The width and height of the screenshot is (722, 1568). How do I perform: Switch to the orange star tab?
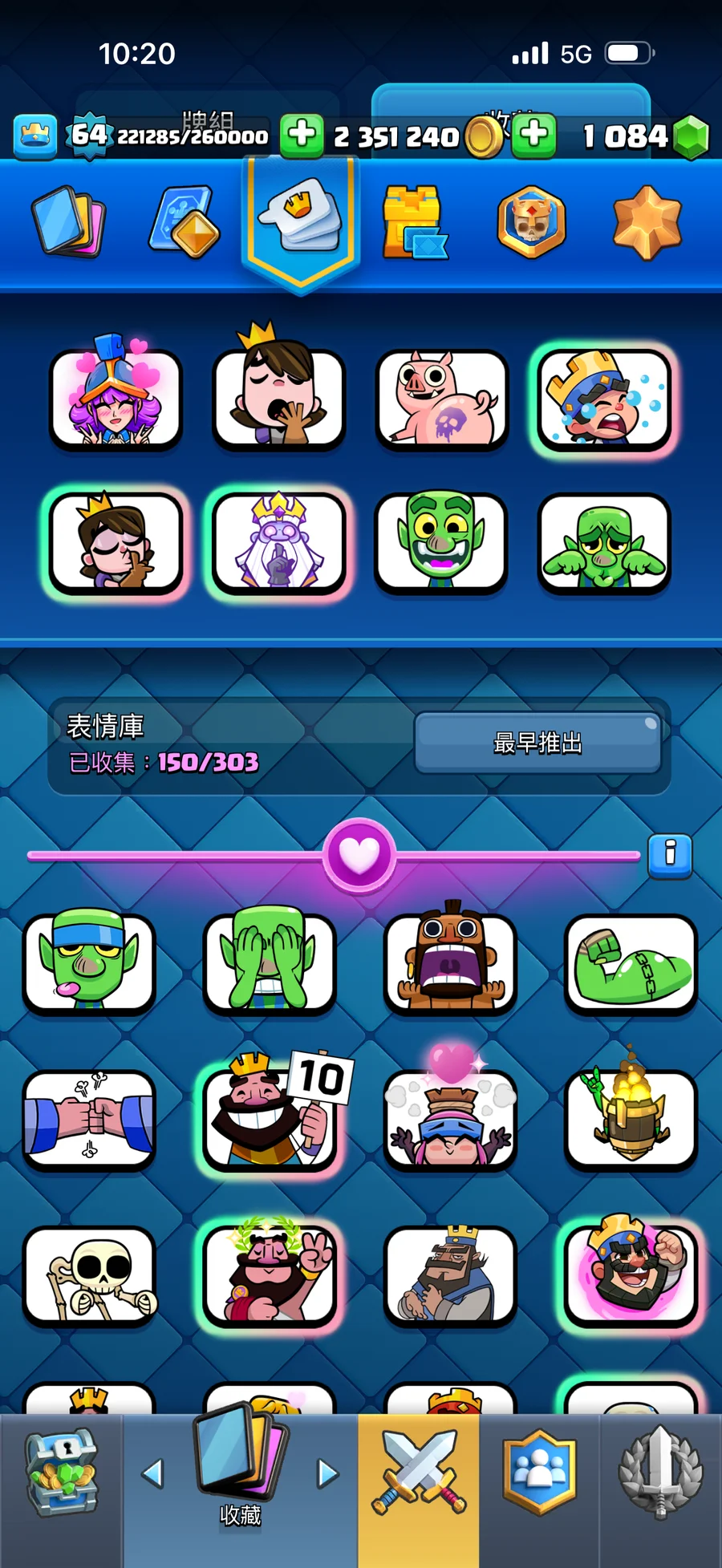(x=647, y=222)
